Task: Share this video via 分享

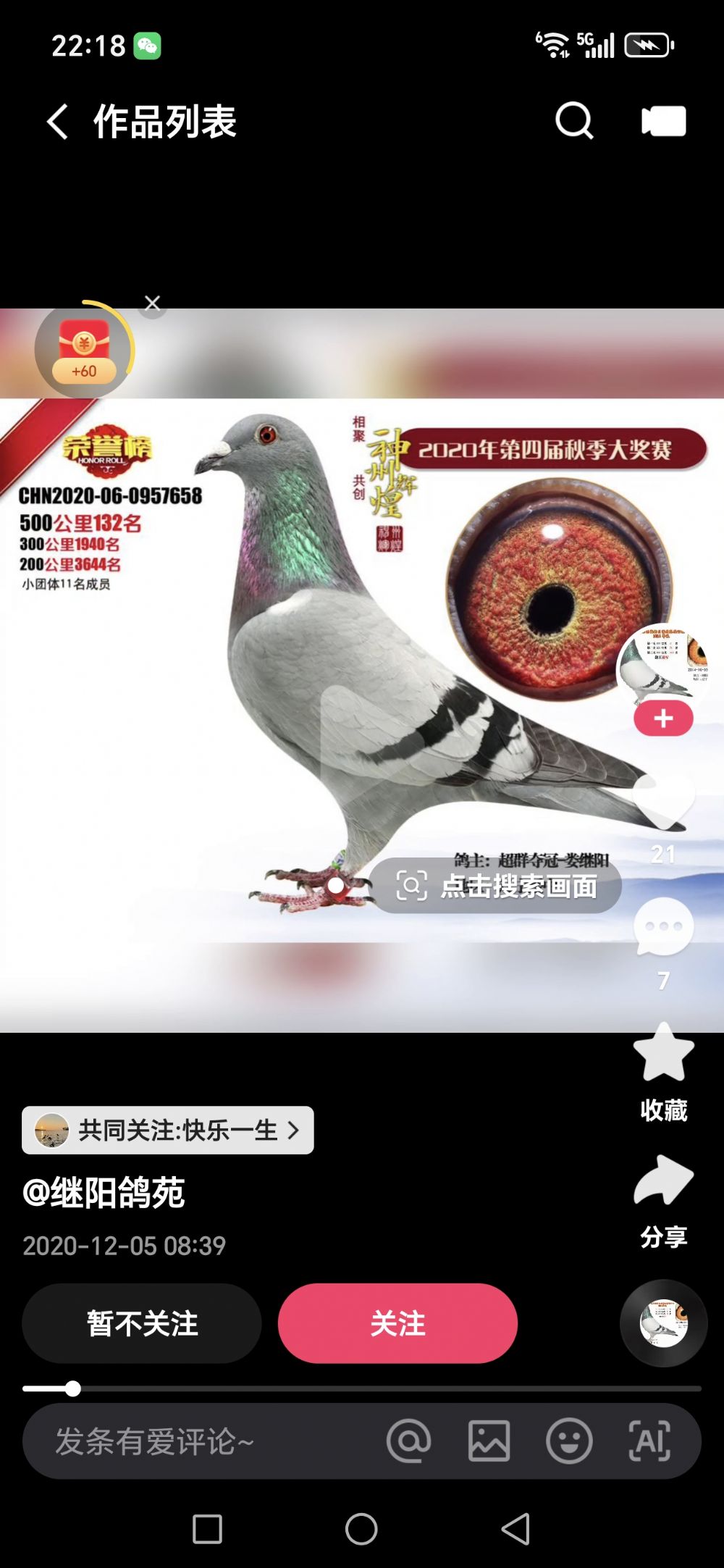Action: [x=663, y=1182]
